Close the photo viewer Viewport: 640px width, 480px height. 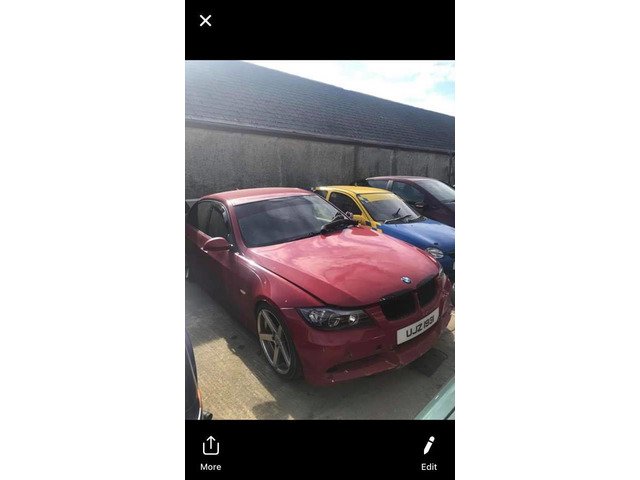point(205,20)
